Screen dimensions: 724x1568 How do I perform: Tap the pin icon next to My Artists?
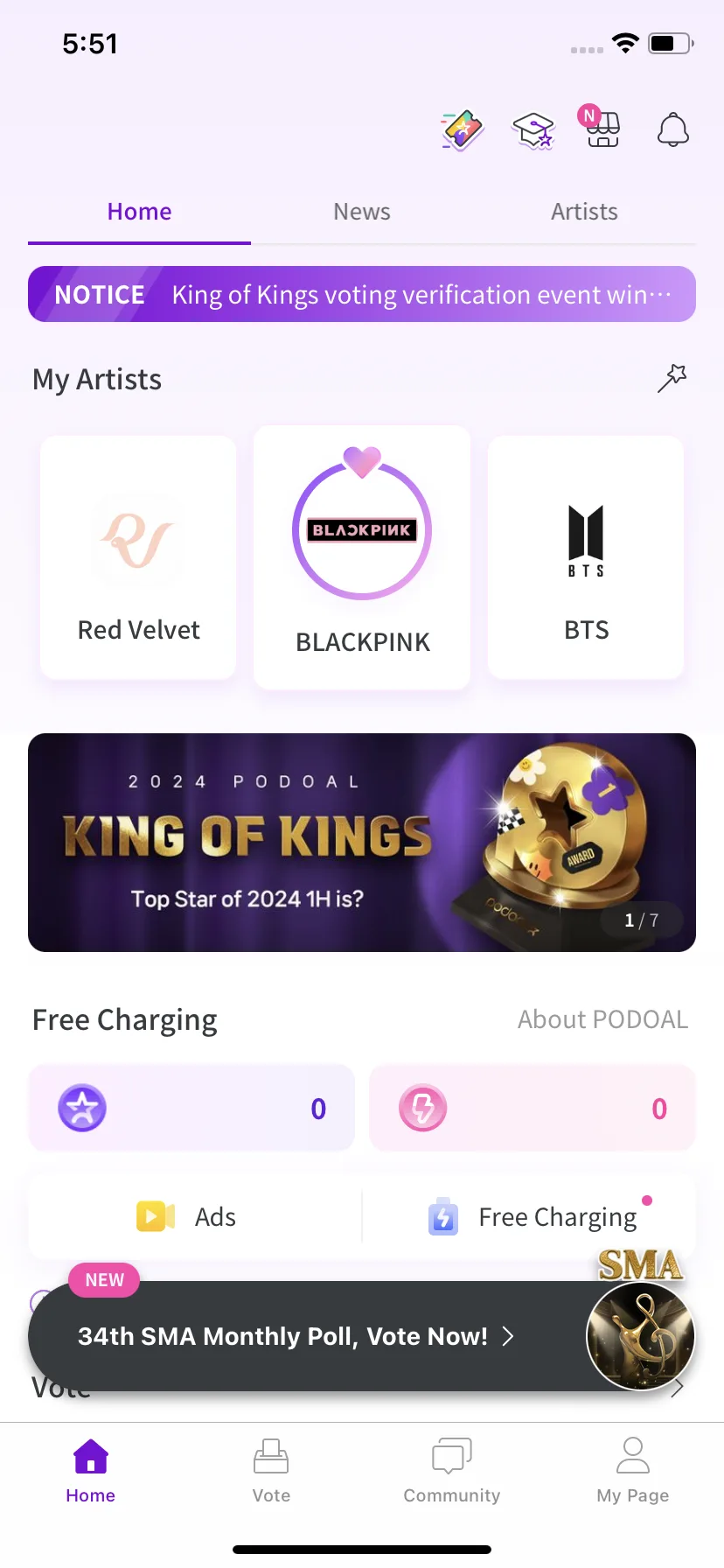pos(672,379)
